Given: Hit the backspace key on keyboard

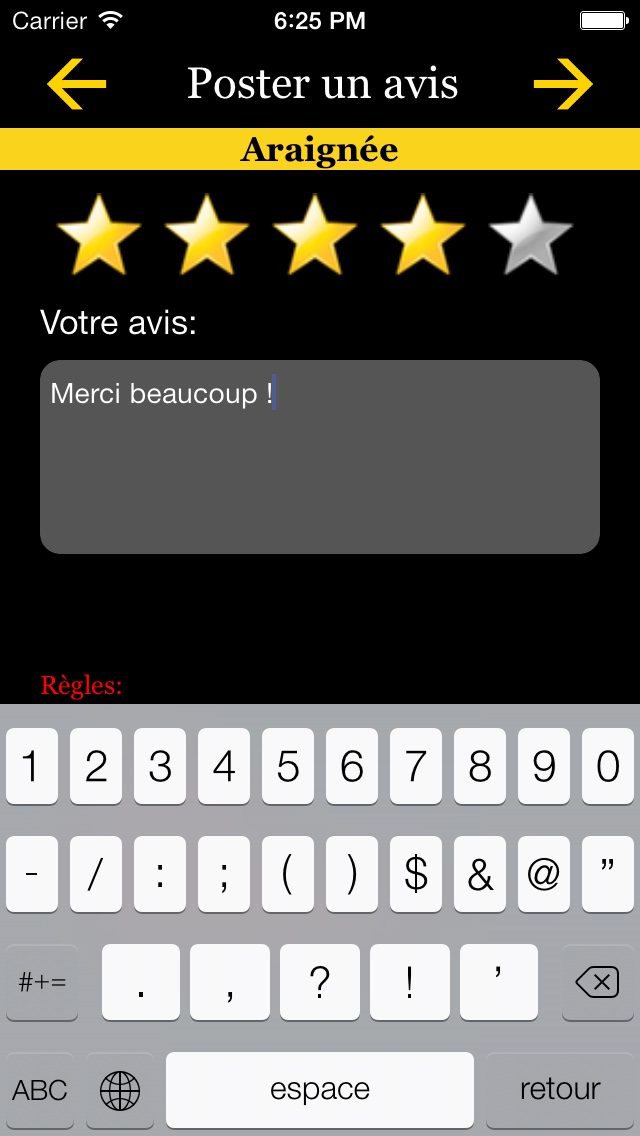Looking at the screenshot, I should tap(597, 982).
